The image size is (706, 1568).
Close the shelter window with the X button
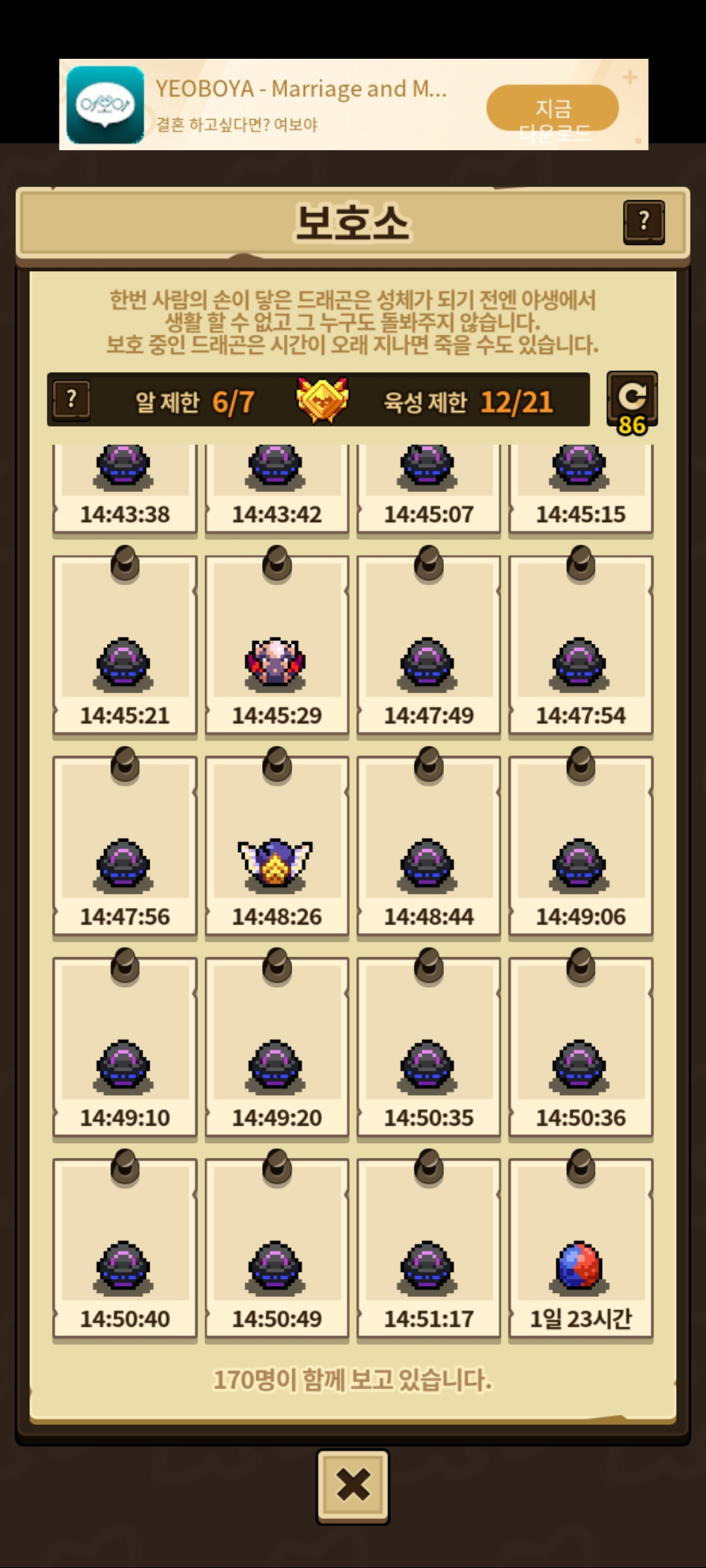[x=353, y=1486]
